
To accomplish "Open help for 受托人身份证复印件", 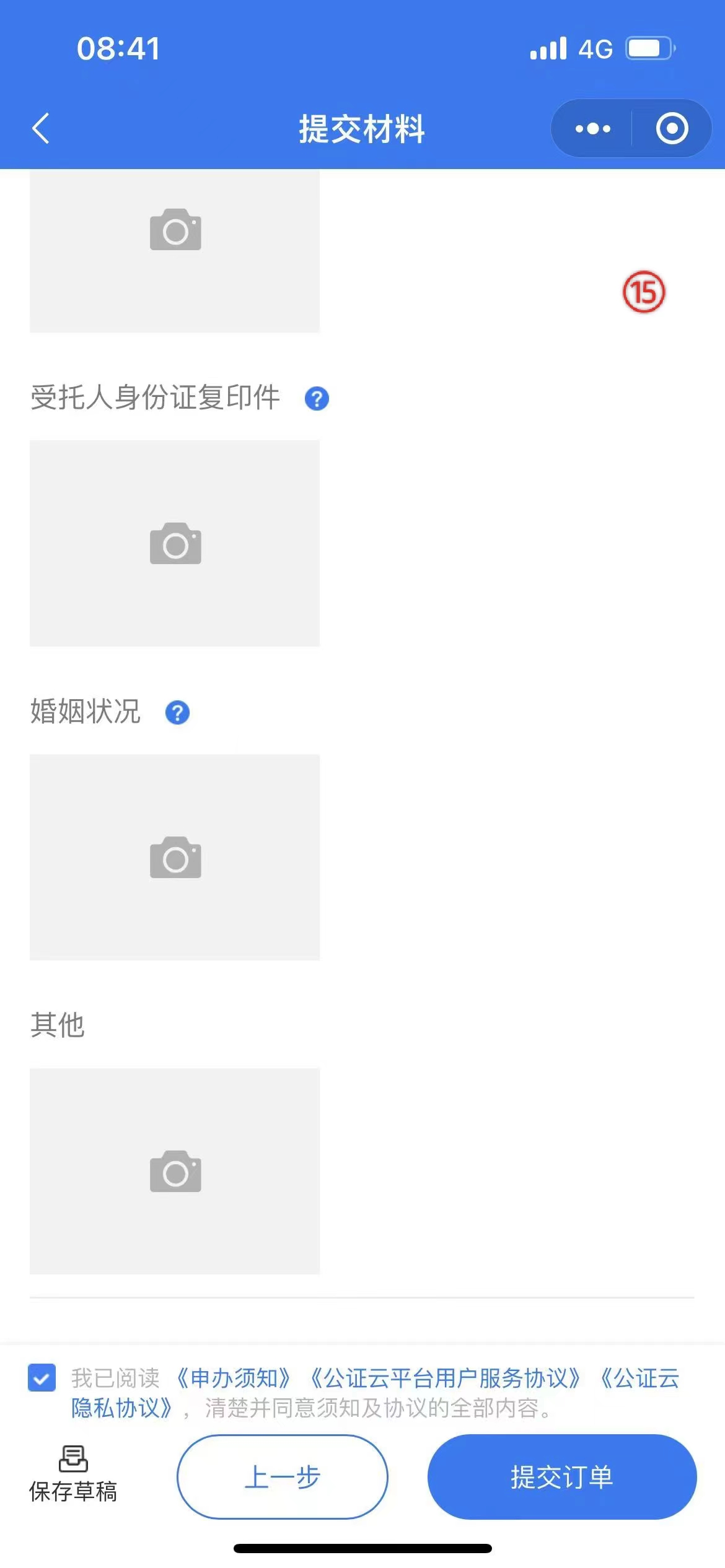I will pyautogui.click(x=317, y=398).
